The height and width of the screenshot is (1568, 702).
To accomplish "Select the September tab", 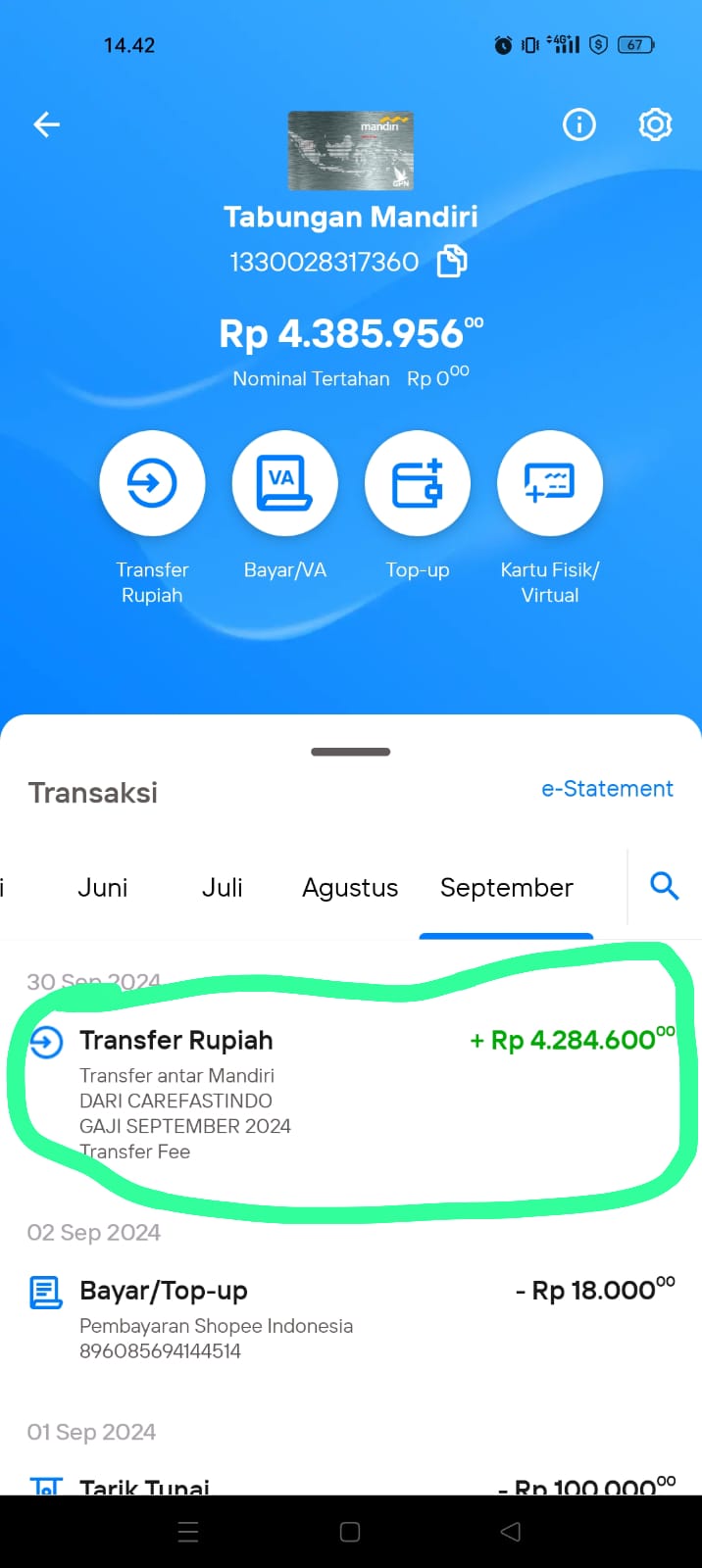I will coord(506,888).
